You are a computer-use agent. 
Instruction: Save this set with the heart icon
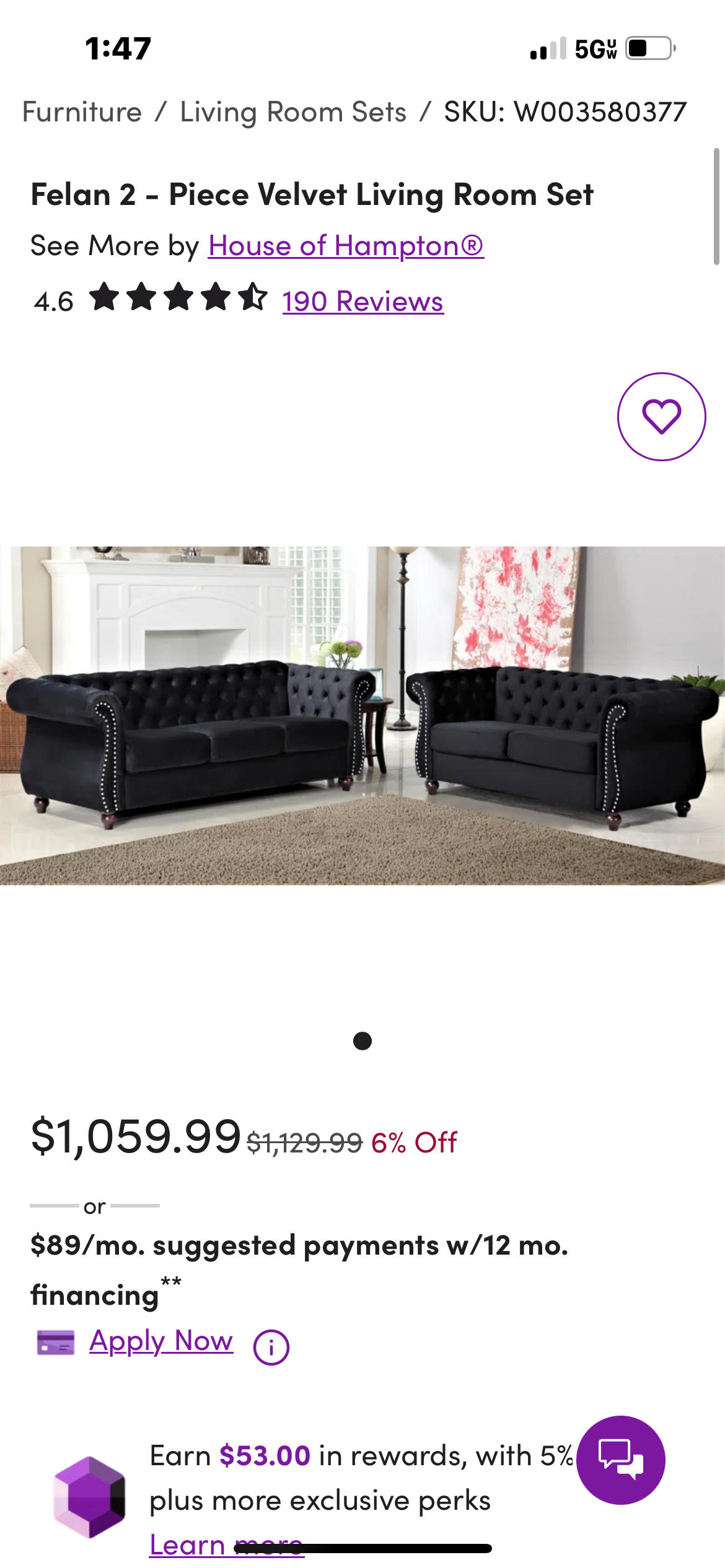[661, 416]
